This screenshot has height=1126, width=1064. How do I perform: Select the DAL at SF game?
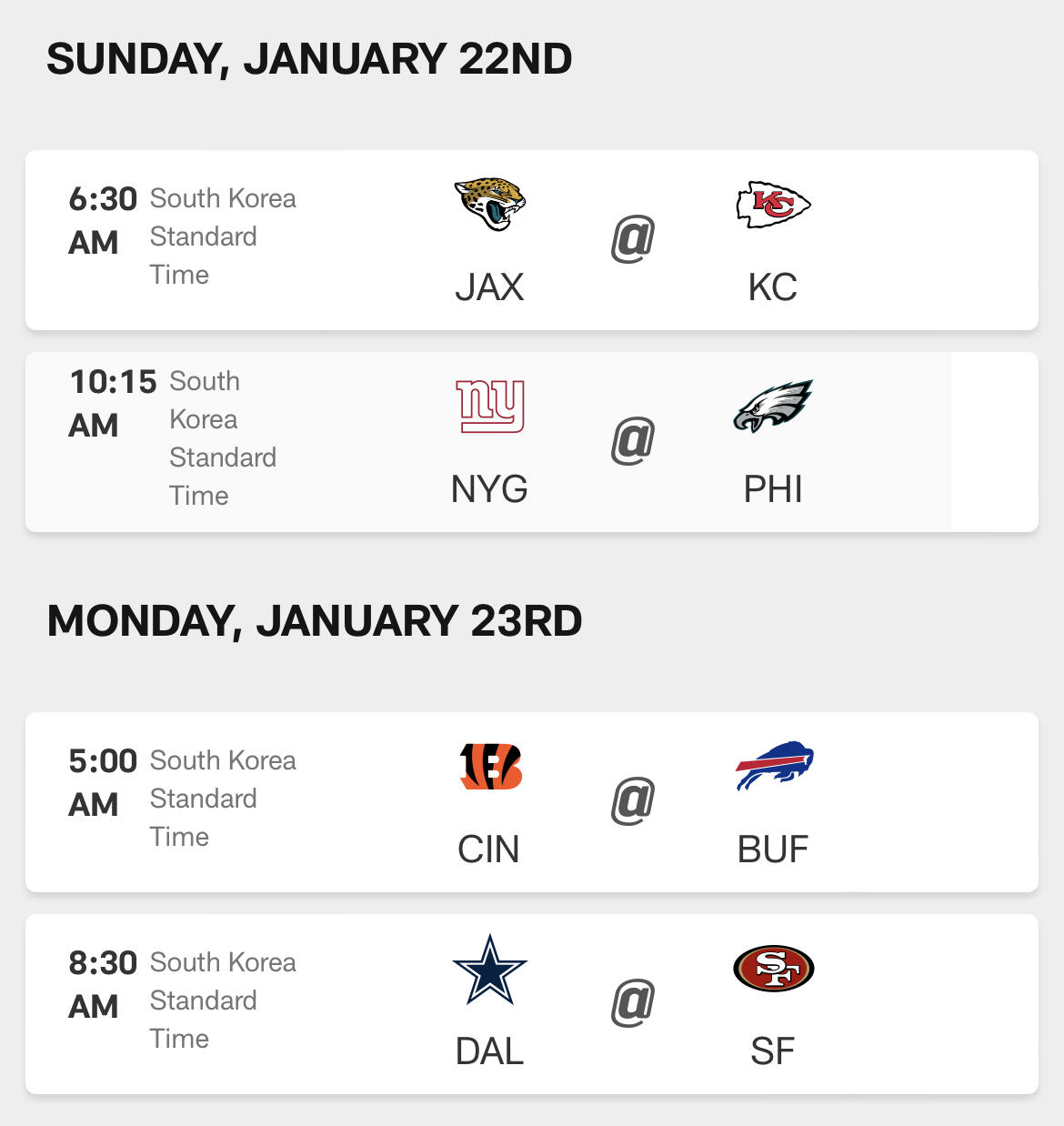point(532,1004)
